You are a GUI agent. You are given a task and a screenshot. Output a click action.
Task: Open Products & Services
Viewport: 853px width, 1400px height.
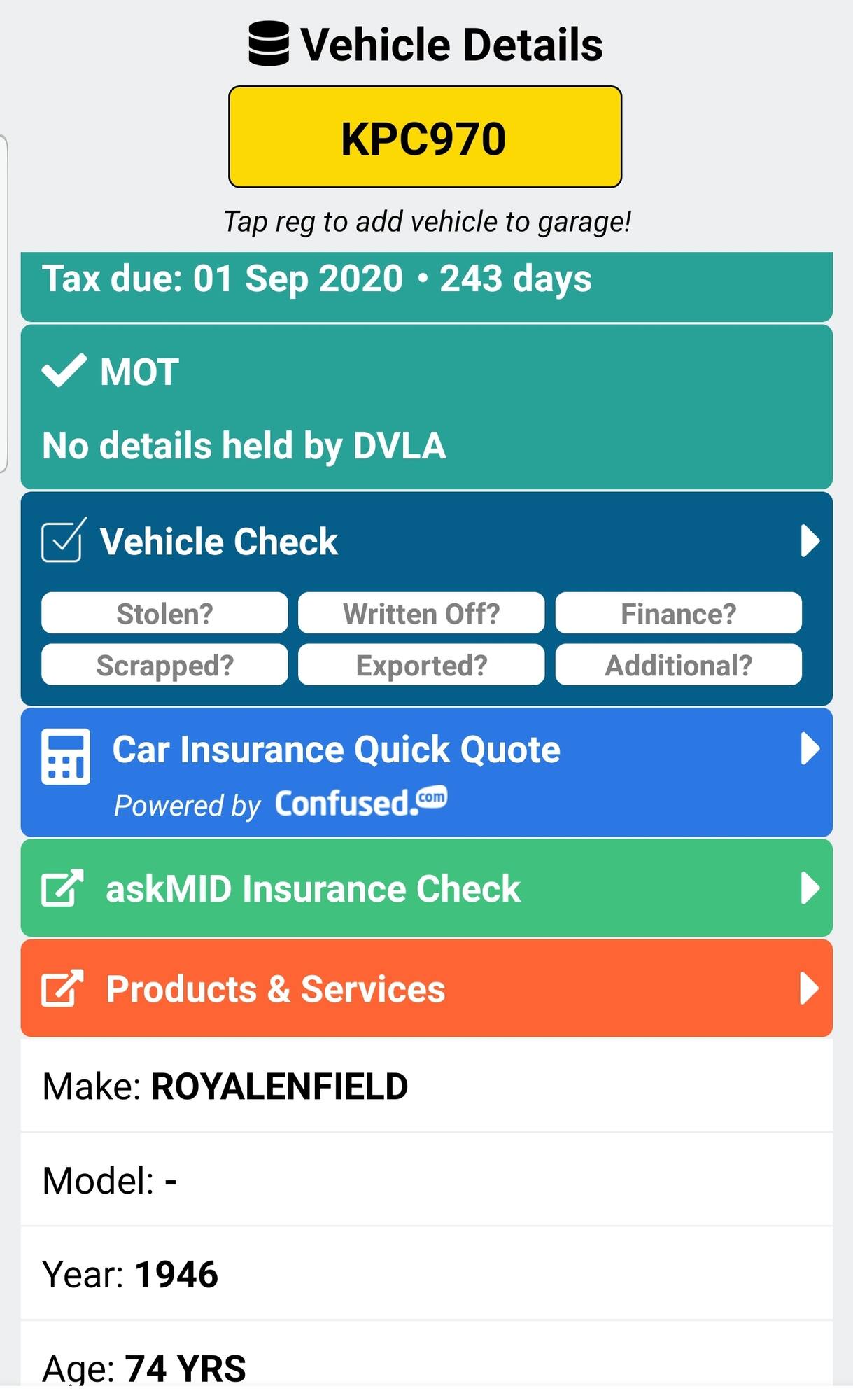[426, 988]
